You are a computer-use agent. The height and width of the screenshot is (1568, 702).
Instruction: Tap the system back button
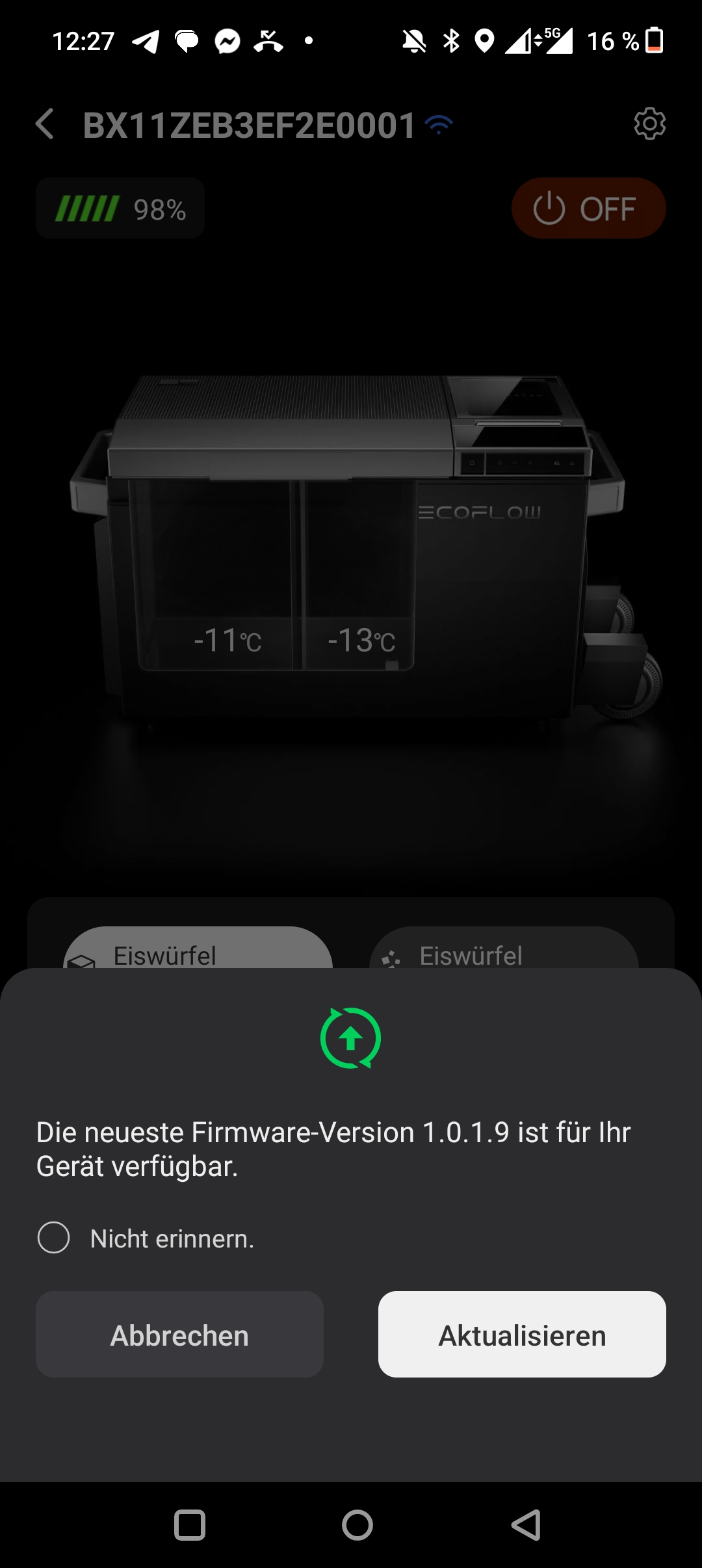click(x=526, y=1525)
